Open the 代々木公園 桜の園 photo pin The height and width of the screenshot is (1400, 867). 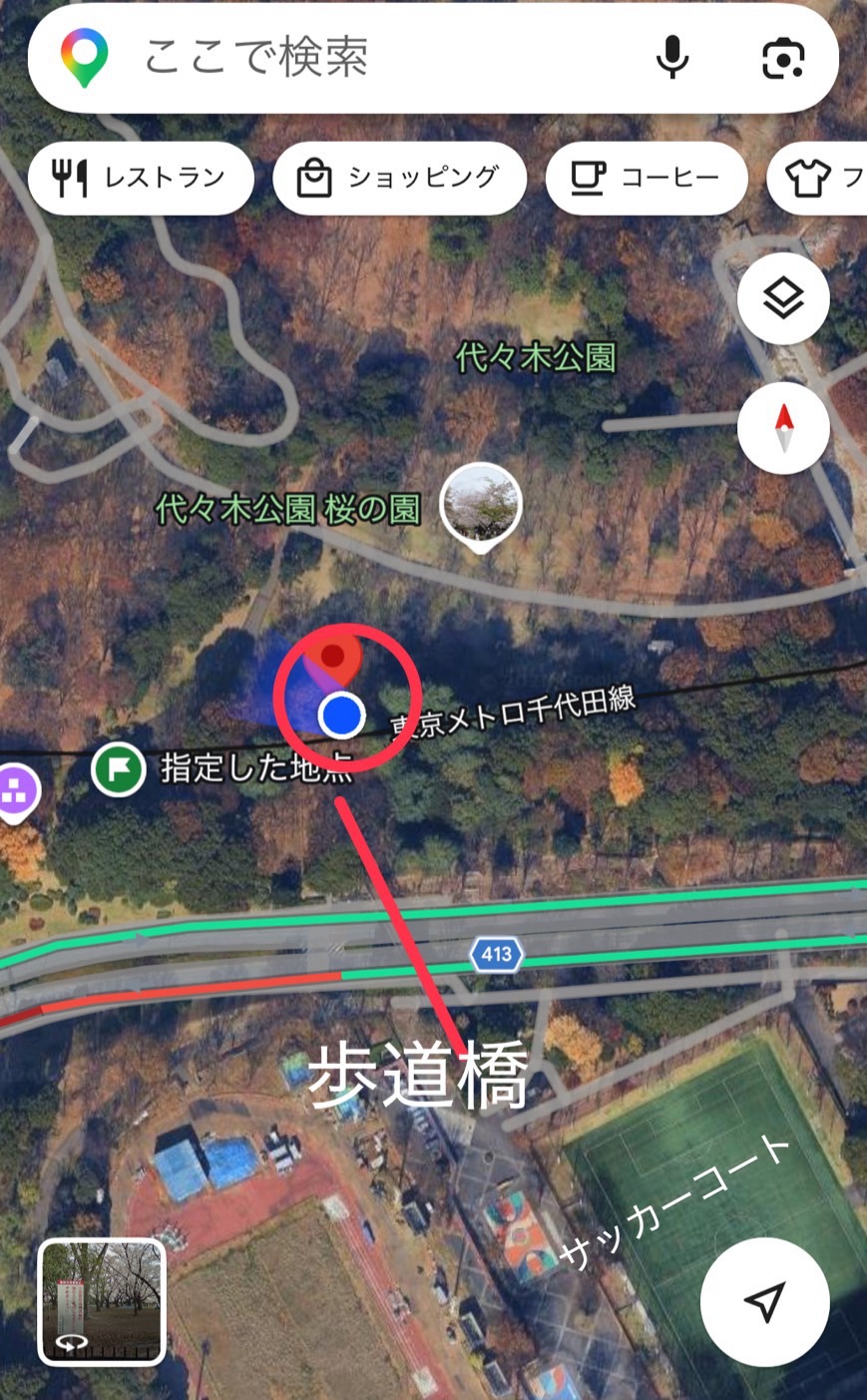(x=481, y=504)
